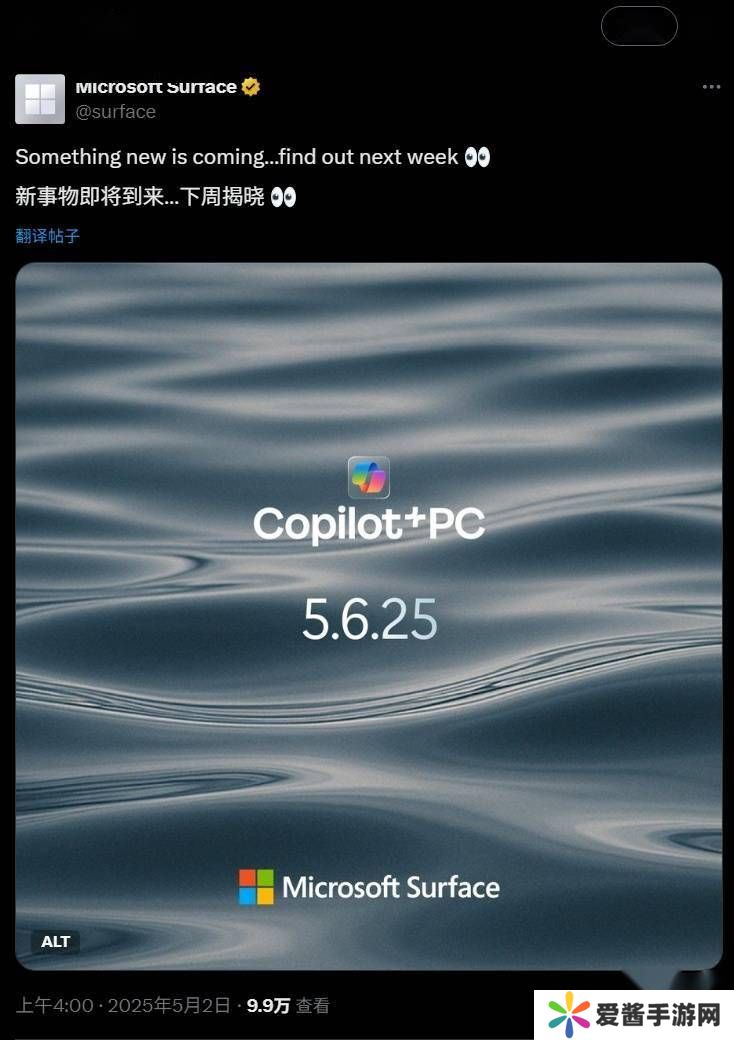Open the Microsoft Surface profile avatar
Viewport: 734px width, 1040px height.
pos(40,99)
